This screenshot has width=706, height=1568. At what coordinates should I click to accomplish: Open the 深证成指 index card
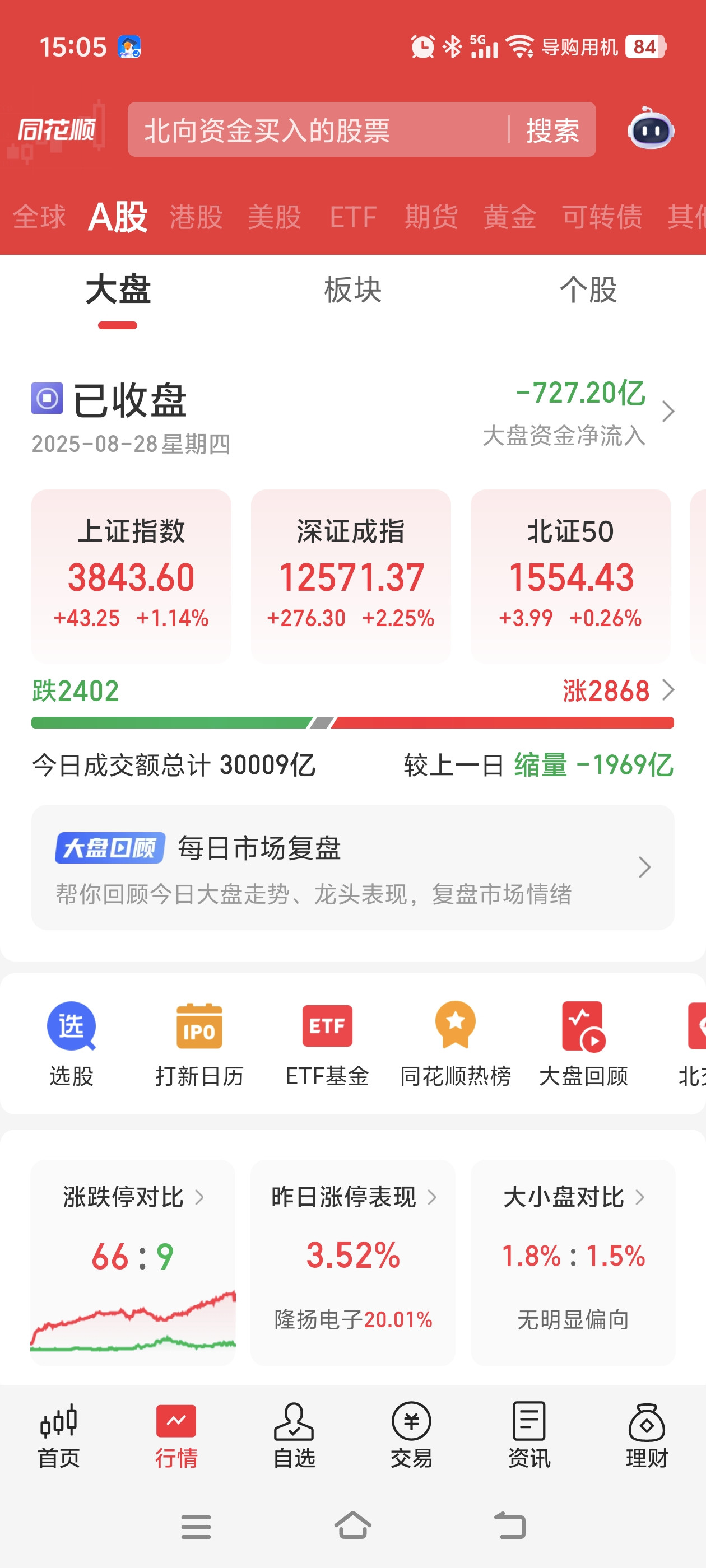click(351, 576)
